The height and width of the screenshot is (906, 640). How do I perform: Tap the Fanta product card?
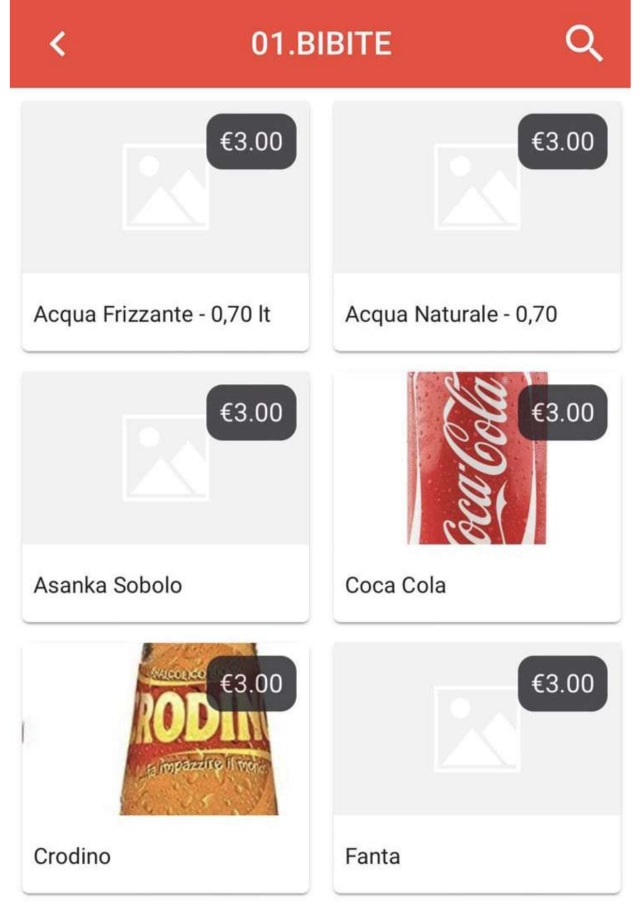point(477,768)
